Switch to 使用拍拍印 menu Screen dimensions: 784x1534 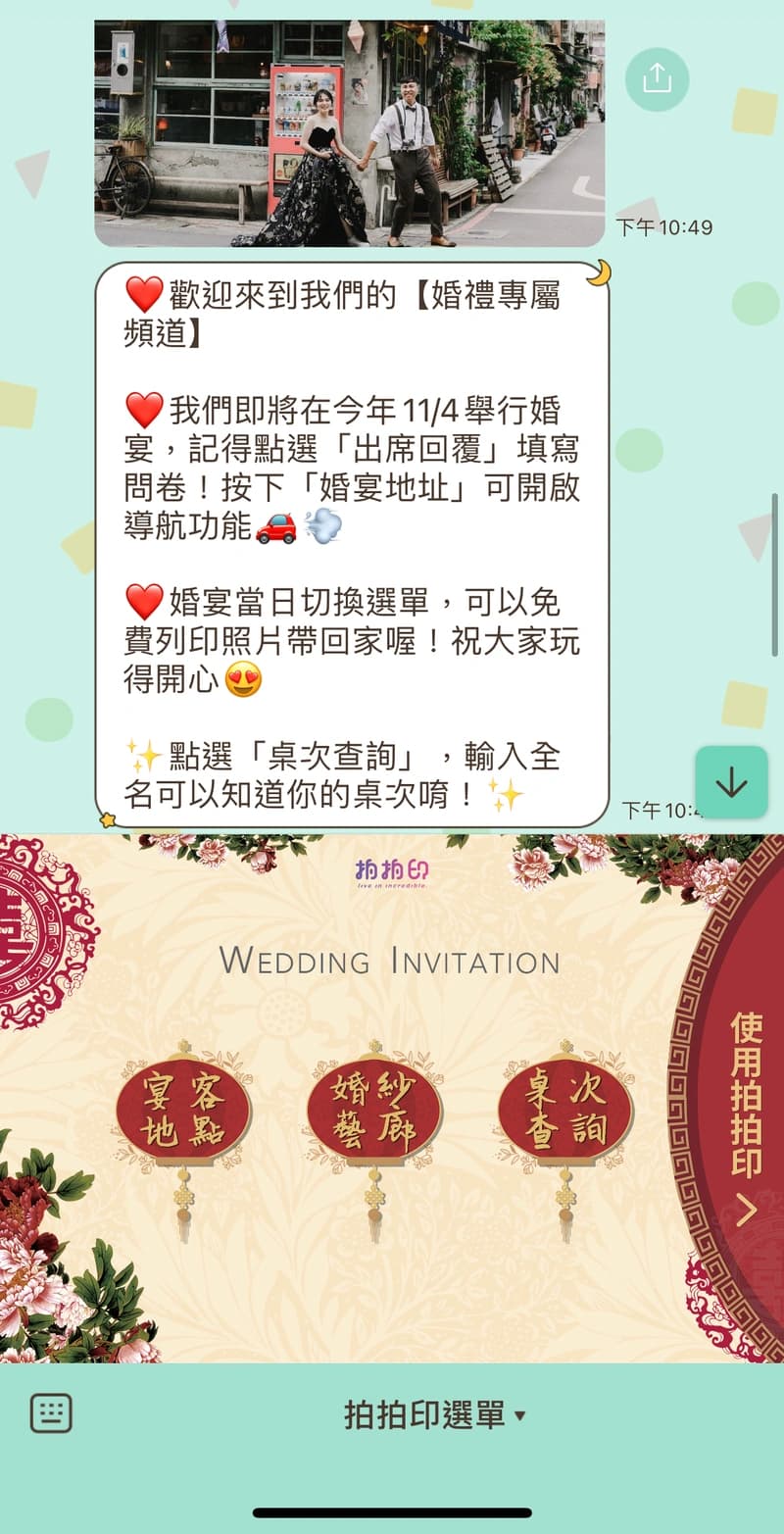(x=743, y=1117)
